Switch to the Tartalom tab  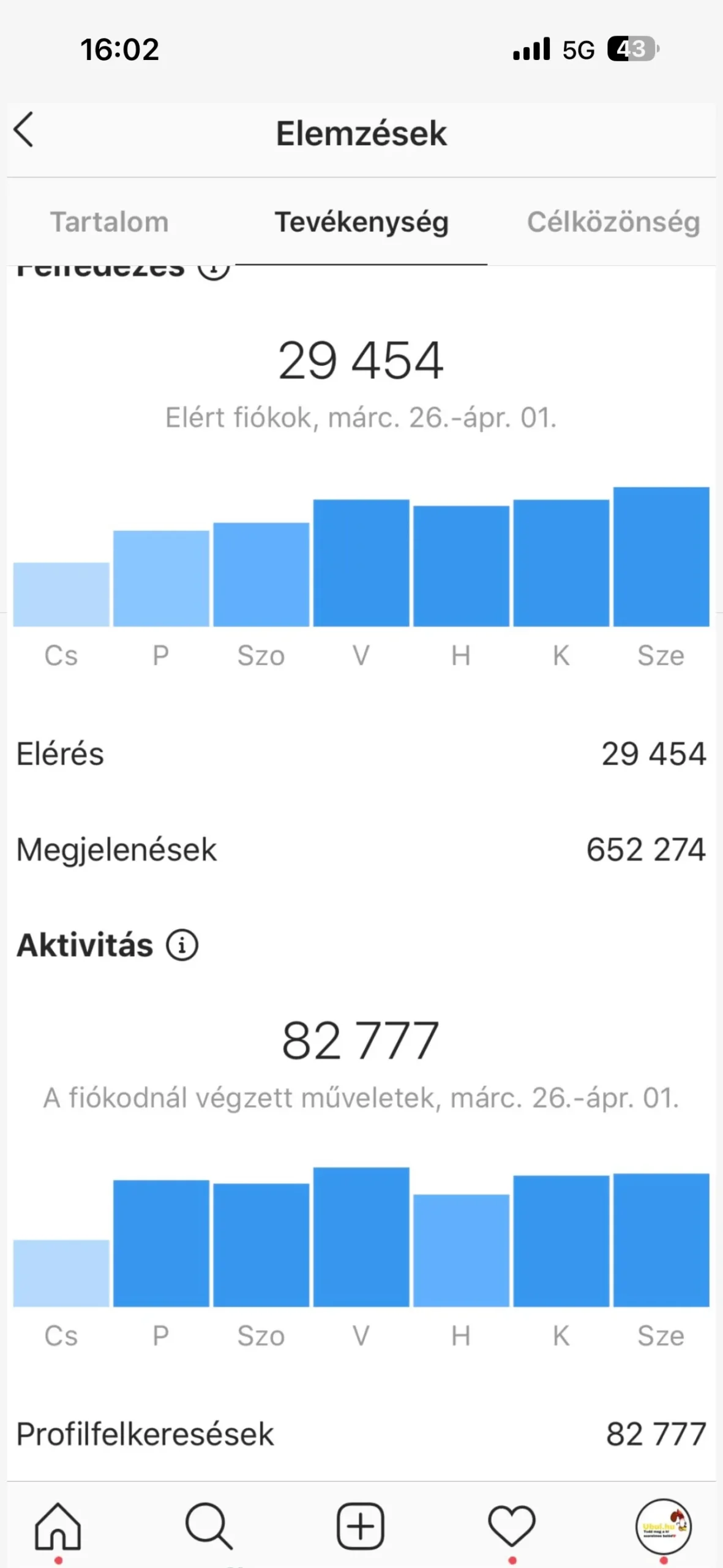109,222
